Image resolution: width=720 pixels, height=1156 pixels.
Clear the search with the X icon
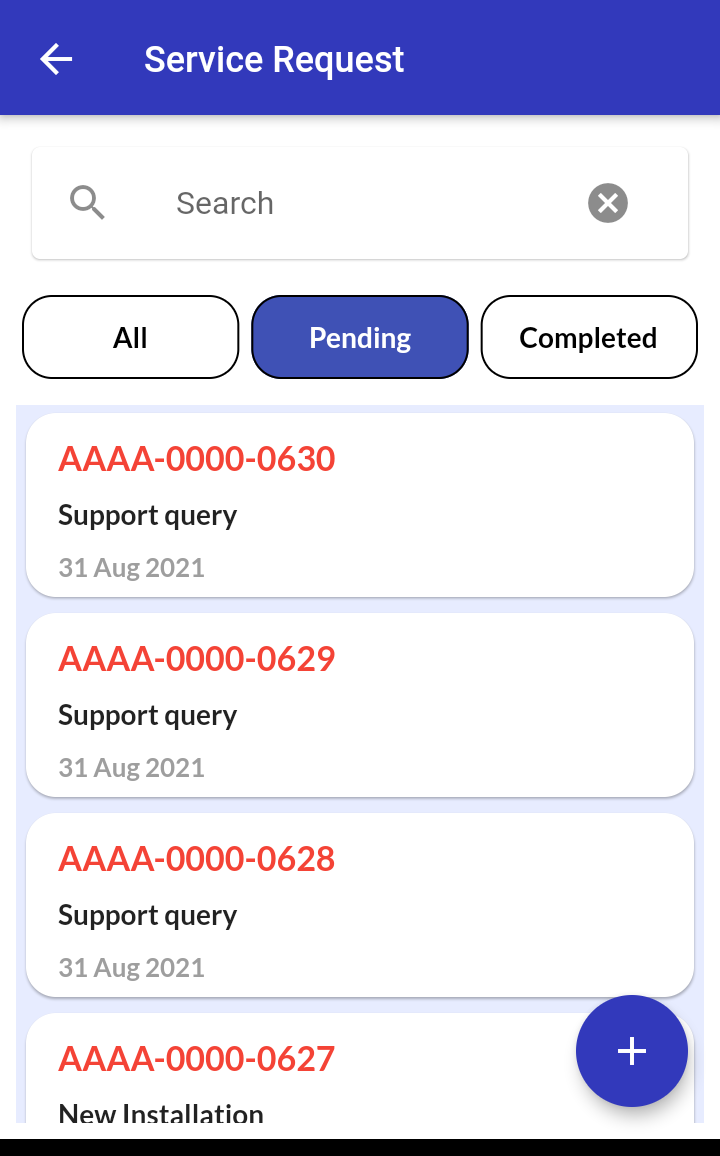tap(608, 203)
